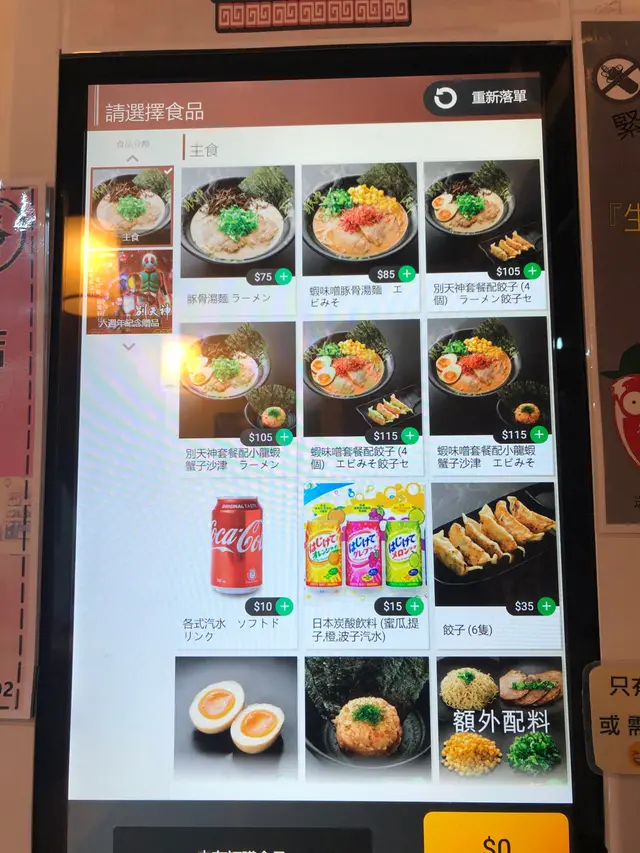Viewport: 640px width, 853px height.
Task: Add 餃子 (6隻) for $35
Action: [x=546, y=606]
